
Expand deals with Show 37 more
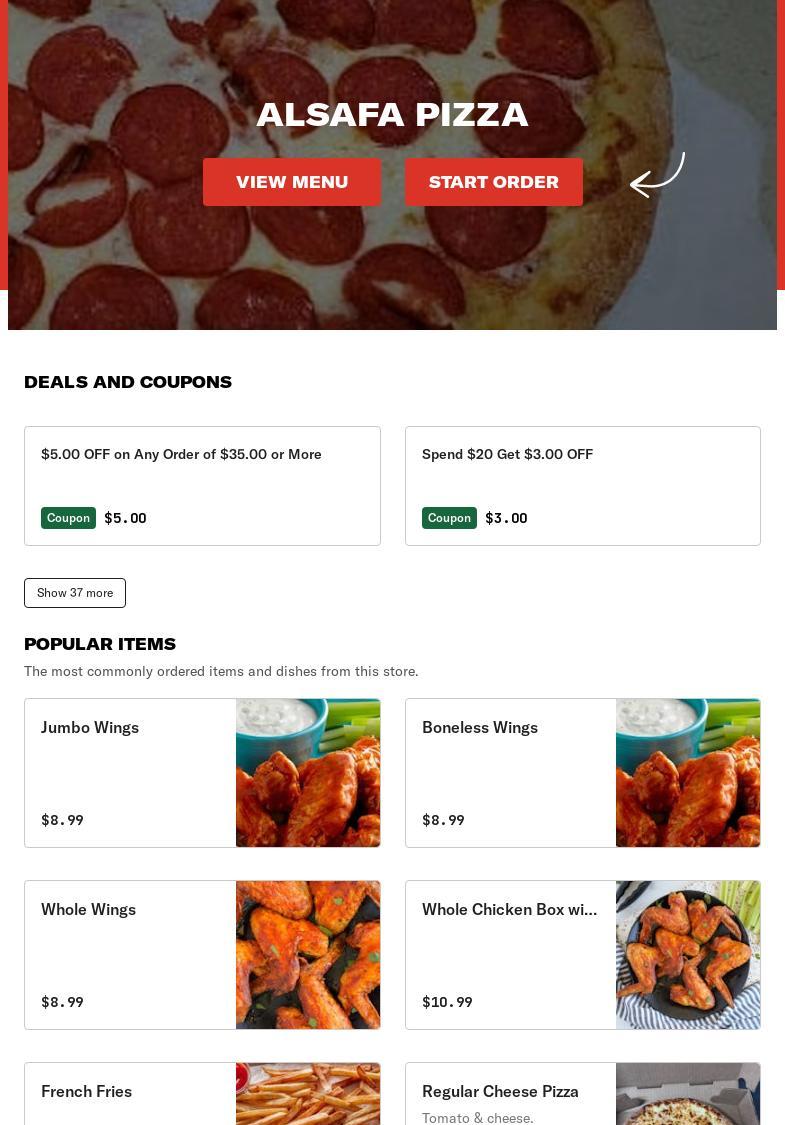point(75,593)
